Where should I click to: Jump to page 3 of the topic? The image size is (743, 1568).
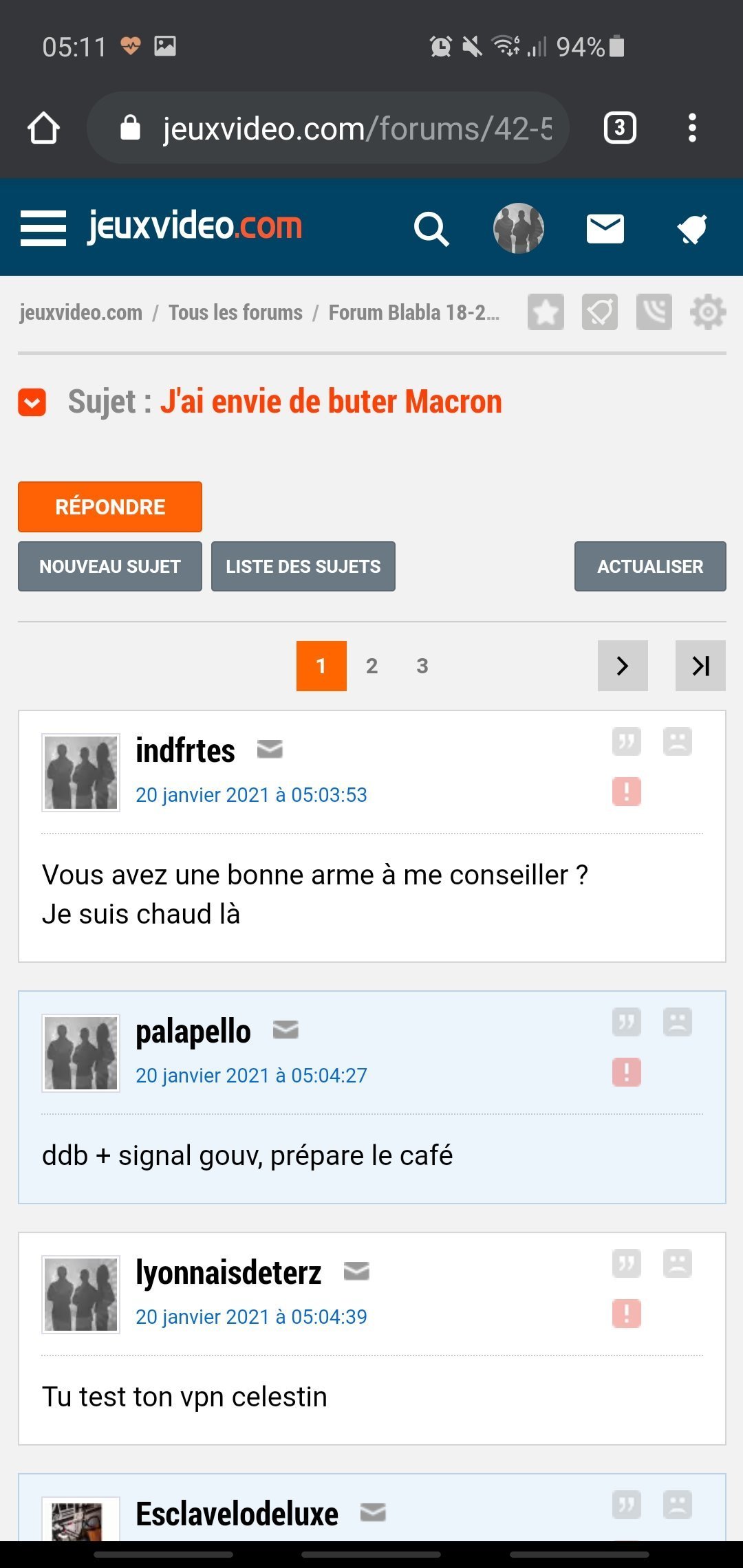click(422, 666)
